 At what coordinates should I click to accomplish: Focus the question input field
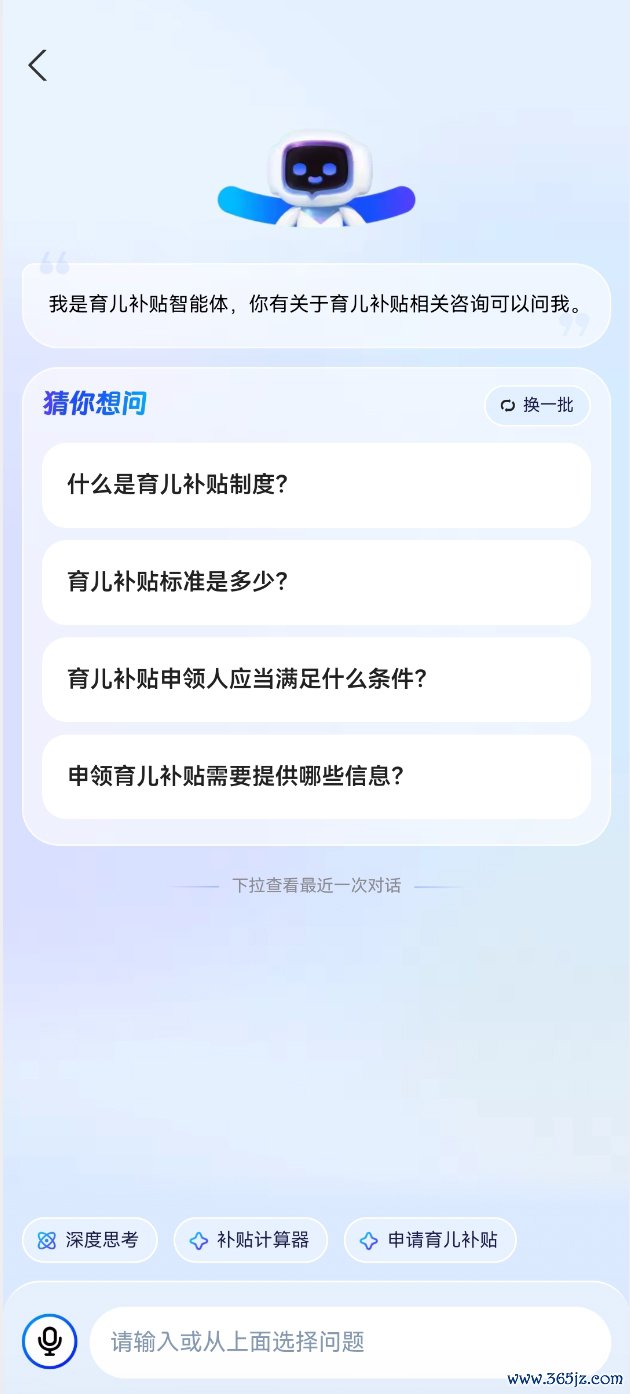coord(350,1341)
